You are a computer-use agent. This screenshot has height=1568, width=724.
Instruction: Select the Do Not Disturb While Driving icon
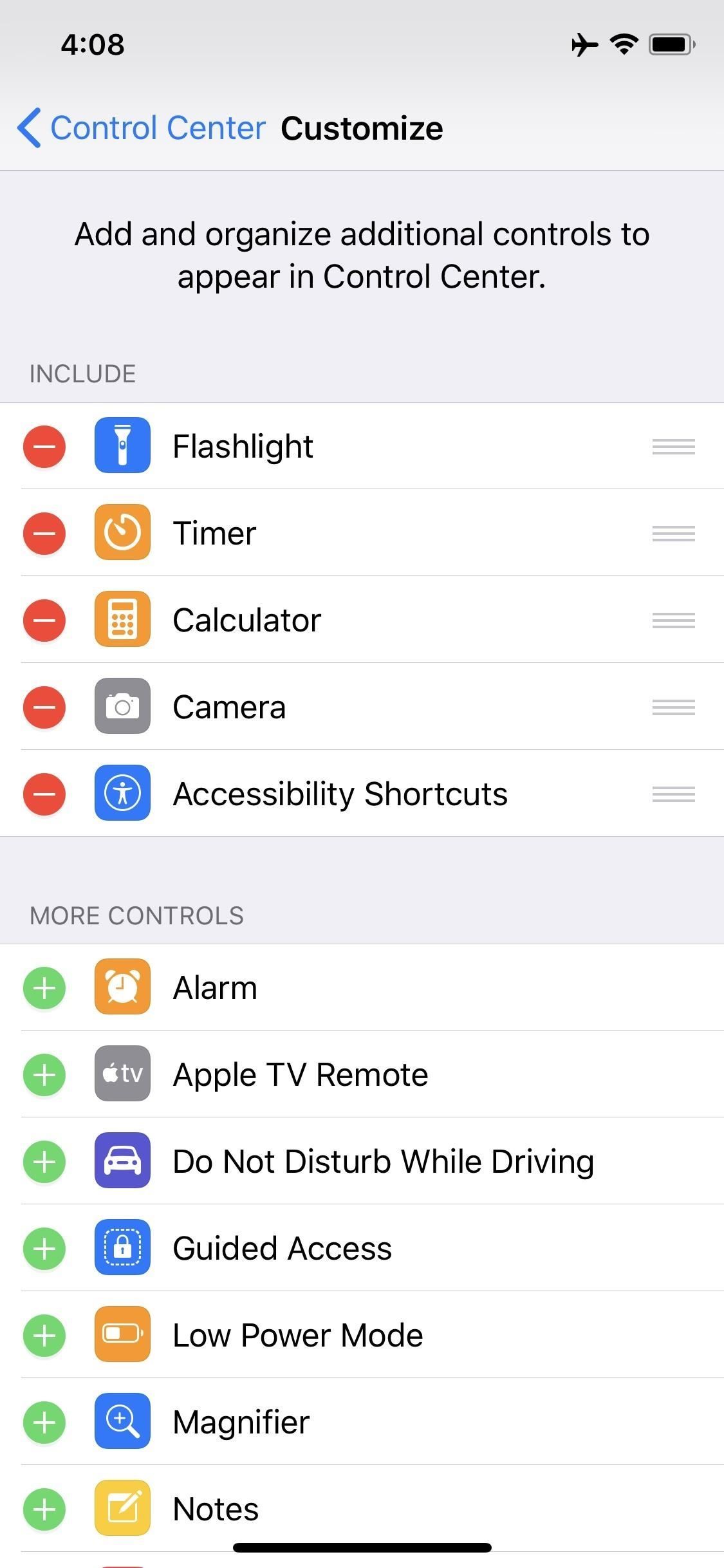click(122, 1161)
